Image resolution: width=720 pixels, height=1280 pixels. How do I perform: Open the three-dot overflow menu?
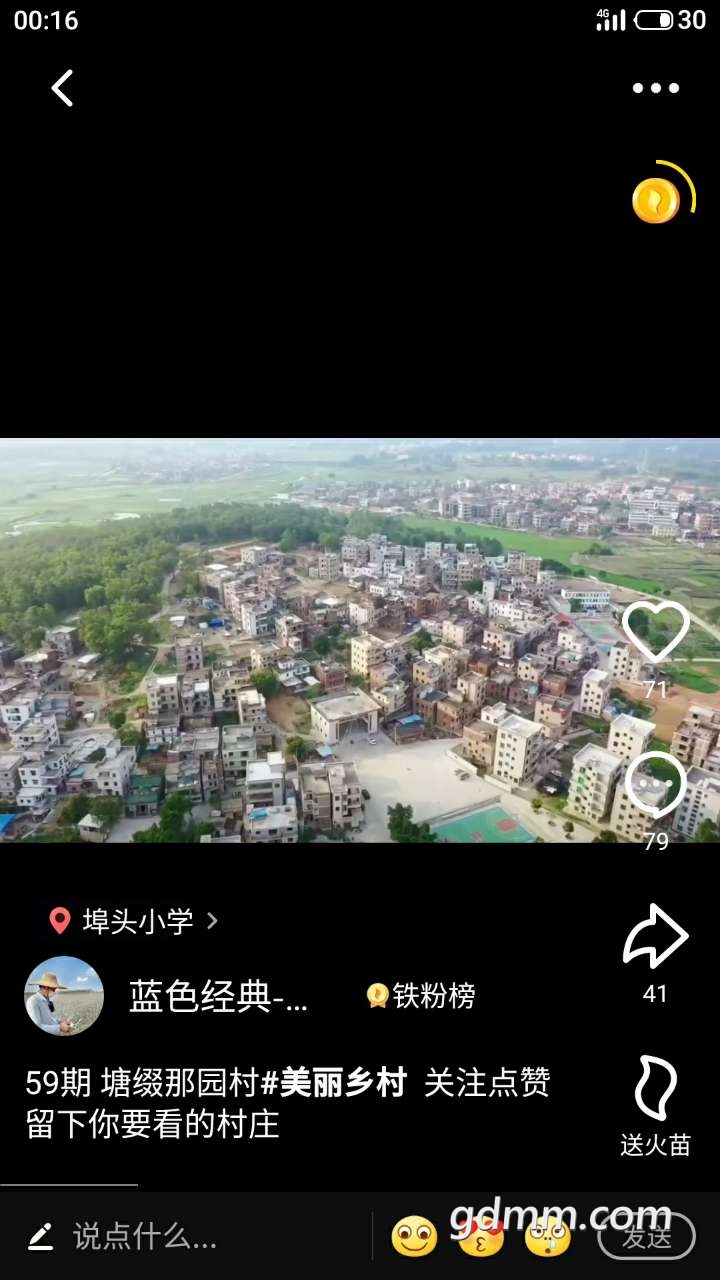656,88
